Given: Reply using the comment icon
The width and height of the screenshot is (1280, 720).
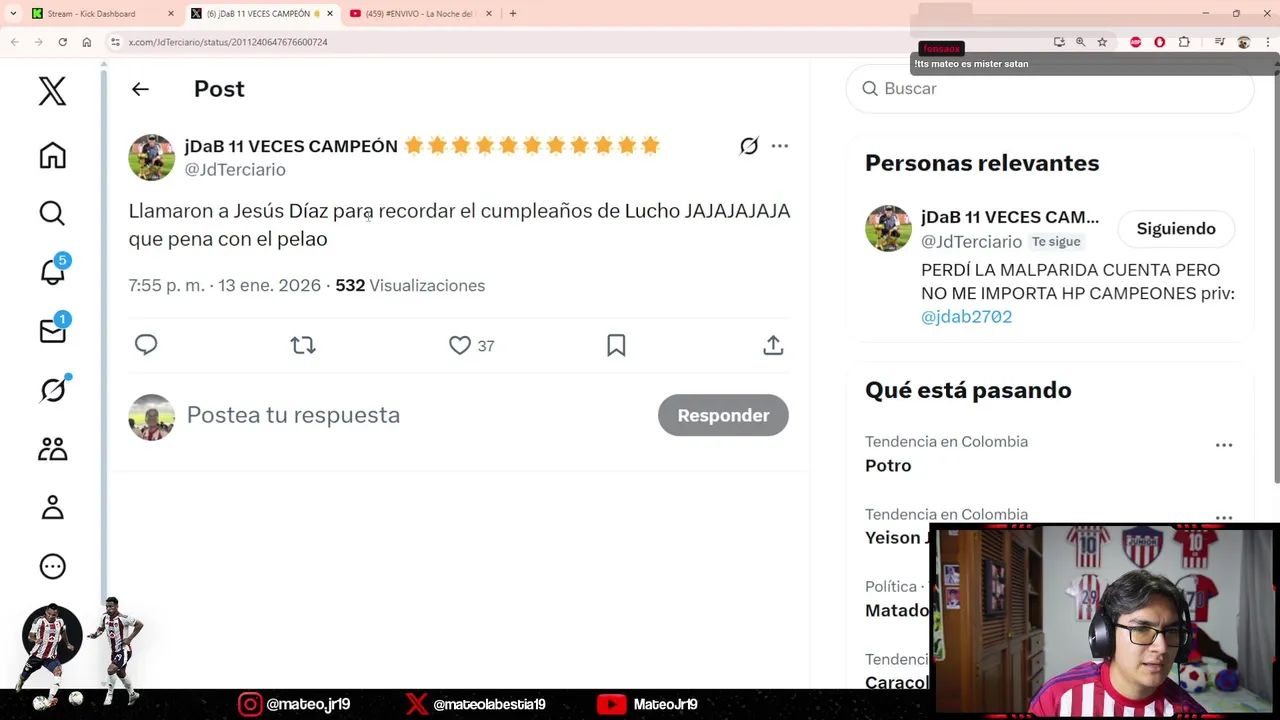Looking at the screenshot, I should tap(146, 345).
